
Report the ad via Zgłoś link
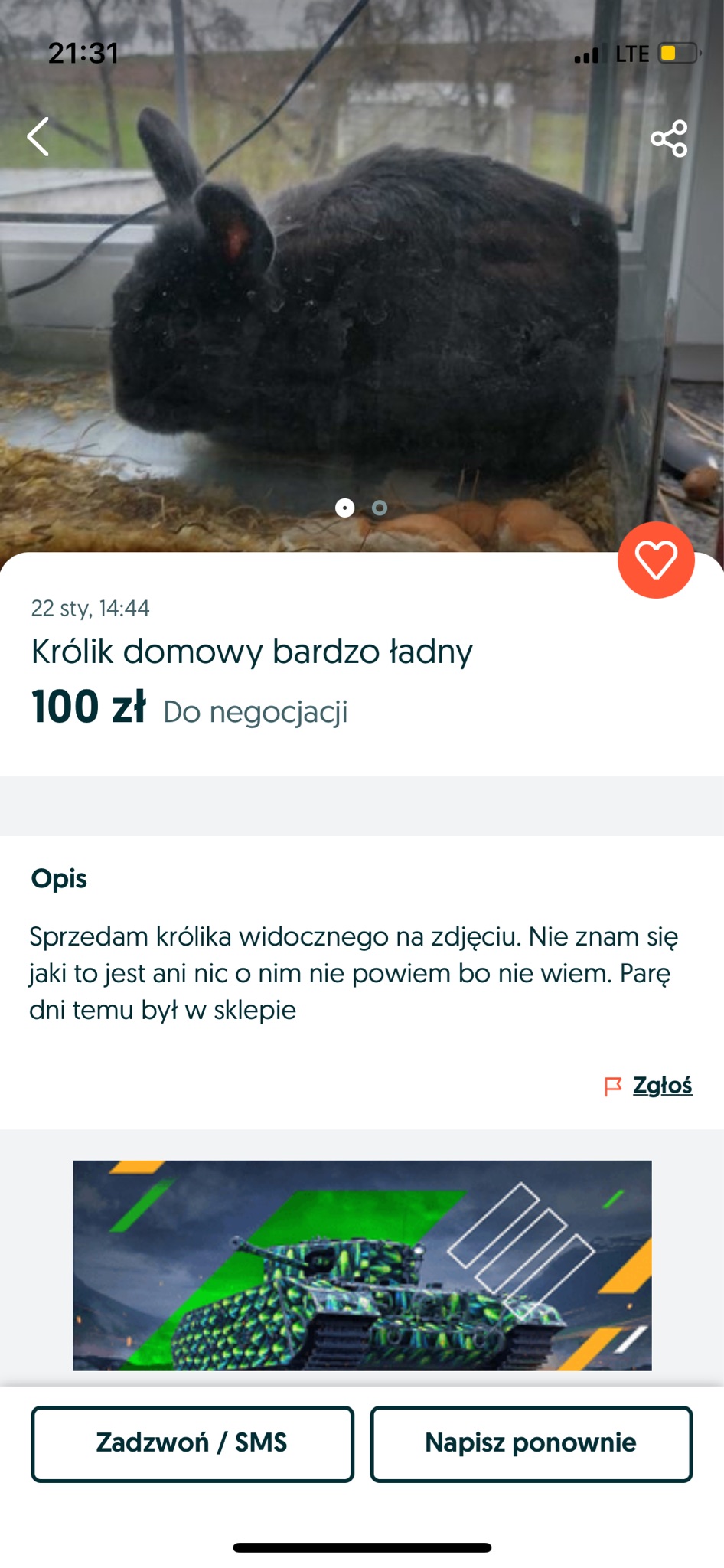point(661,1085)
